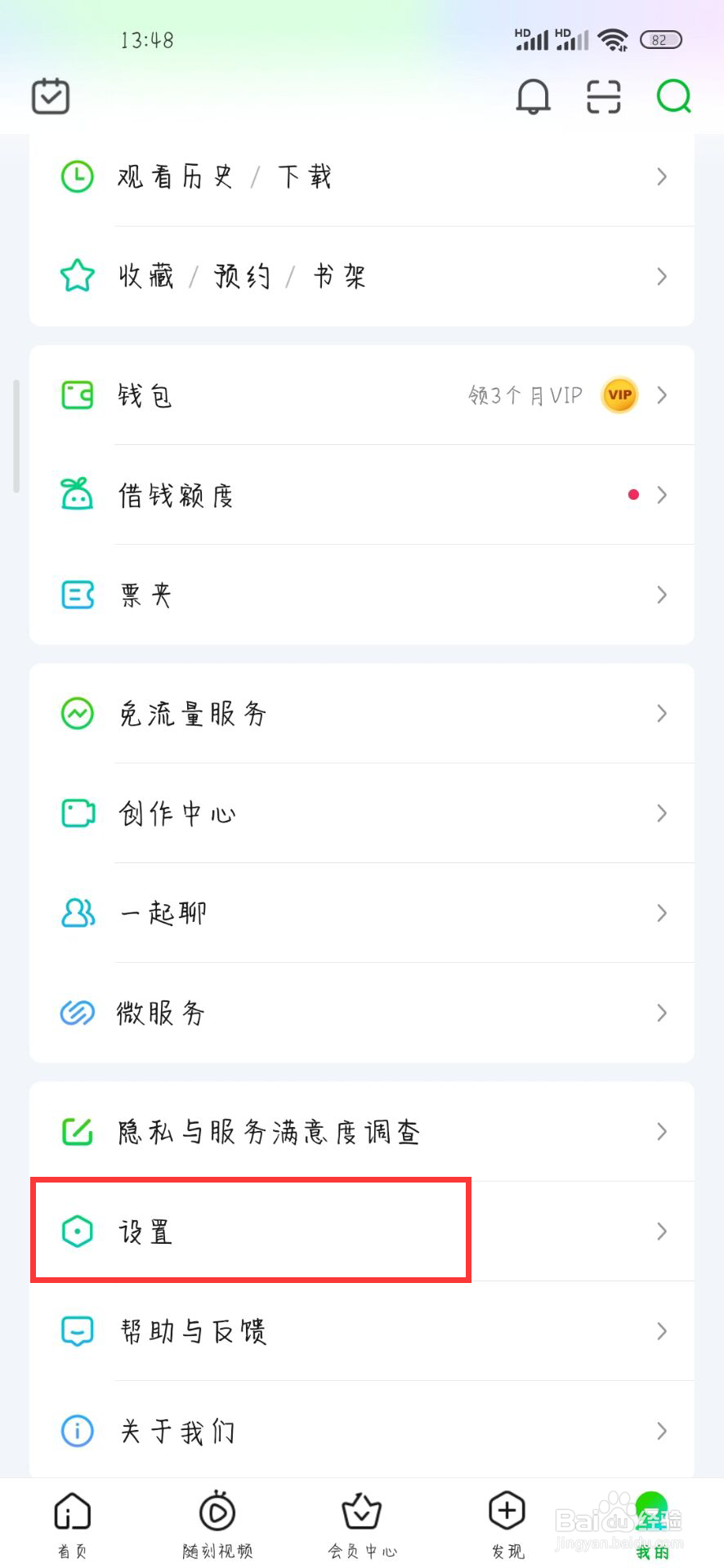Open the highlighted 设置 entry

249,1232
